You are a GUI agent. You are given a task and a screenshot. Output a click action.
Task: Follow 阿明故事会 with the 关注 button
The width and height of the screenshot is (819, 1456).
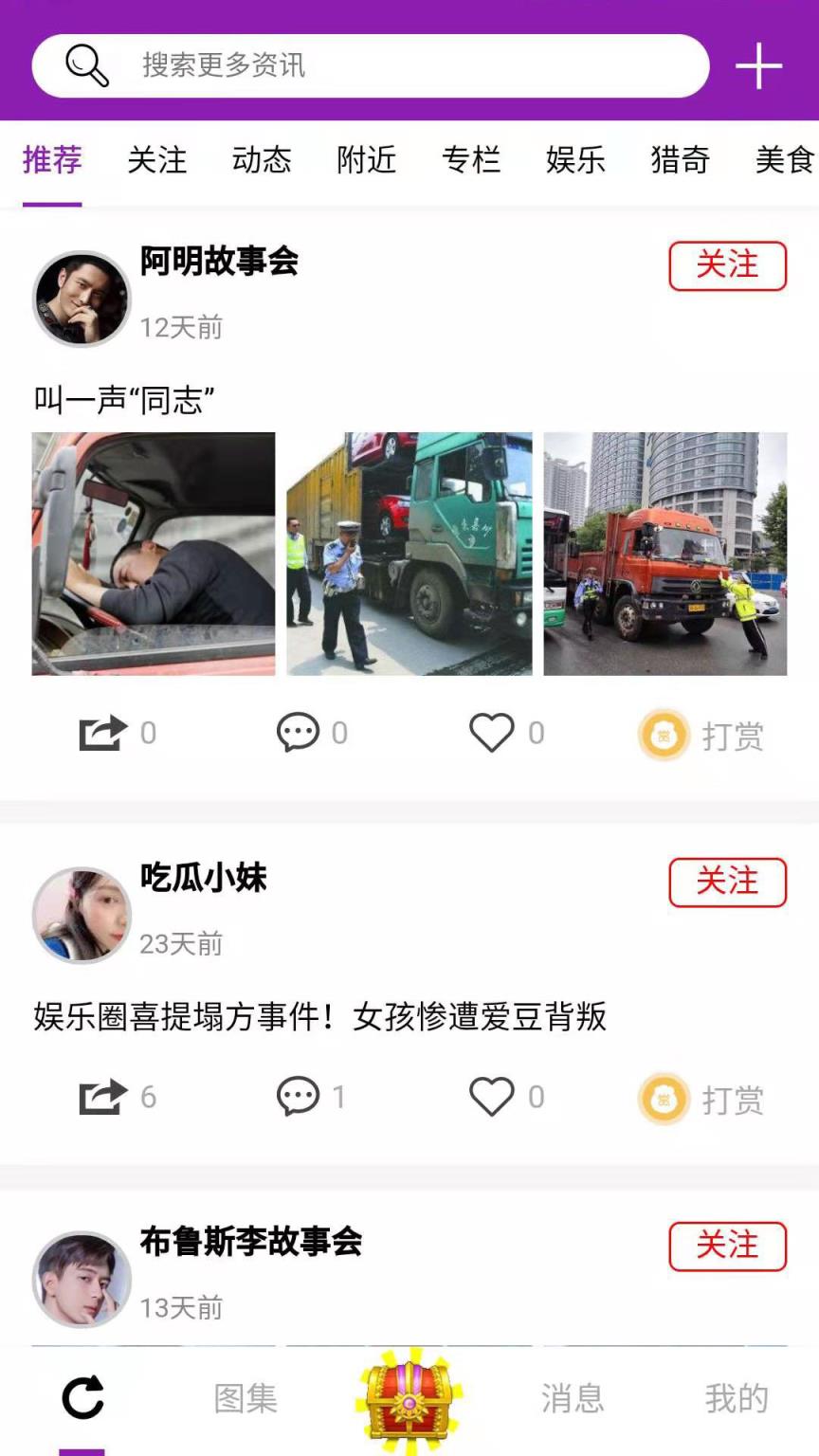(727, 265)
